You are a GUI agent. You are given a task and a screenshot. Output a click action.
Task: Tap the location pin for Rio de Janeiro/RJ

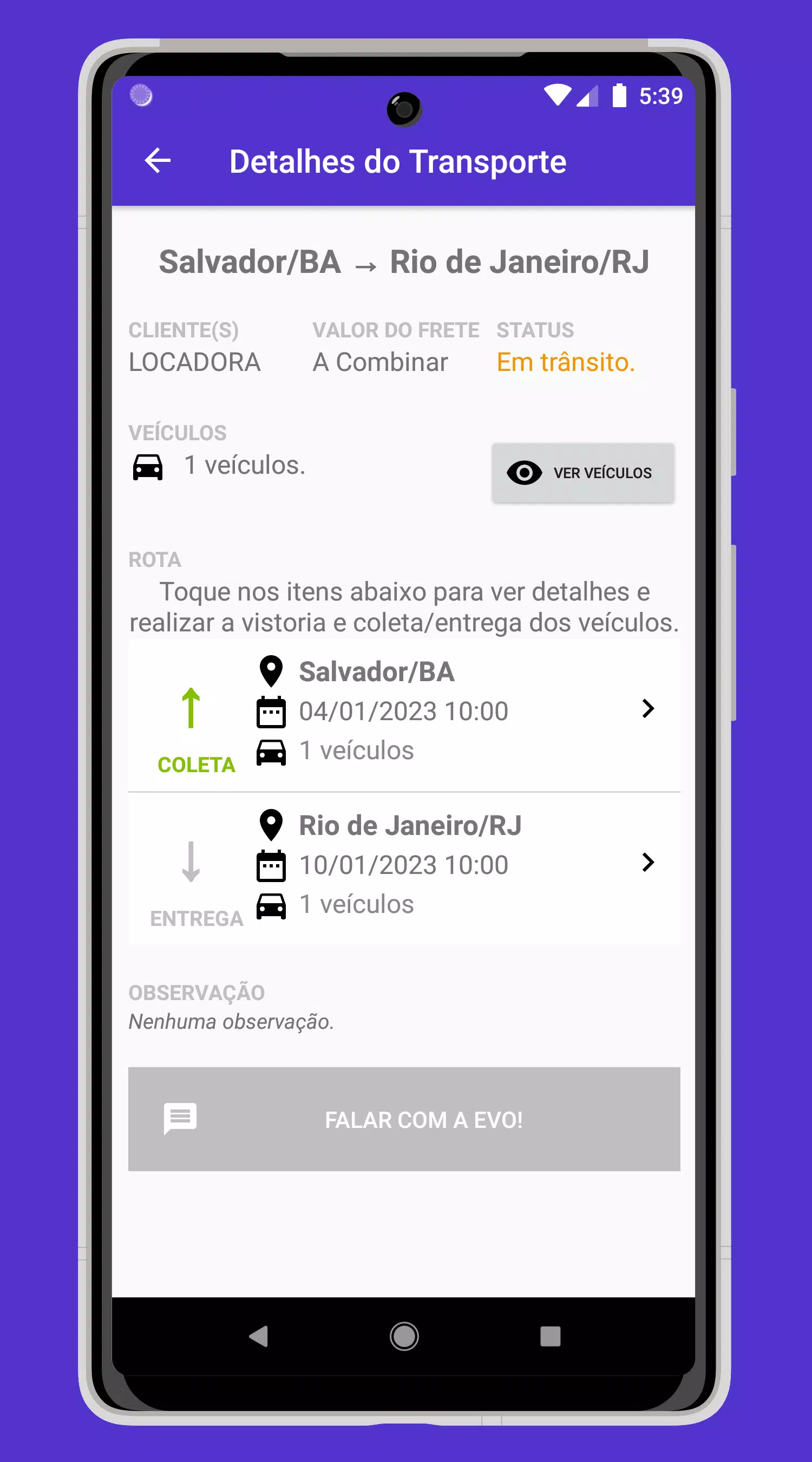point(271,825)
